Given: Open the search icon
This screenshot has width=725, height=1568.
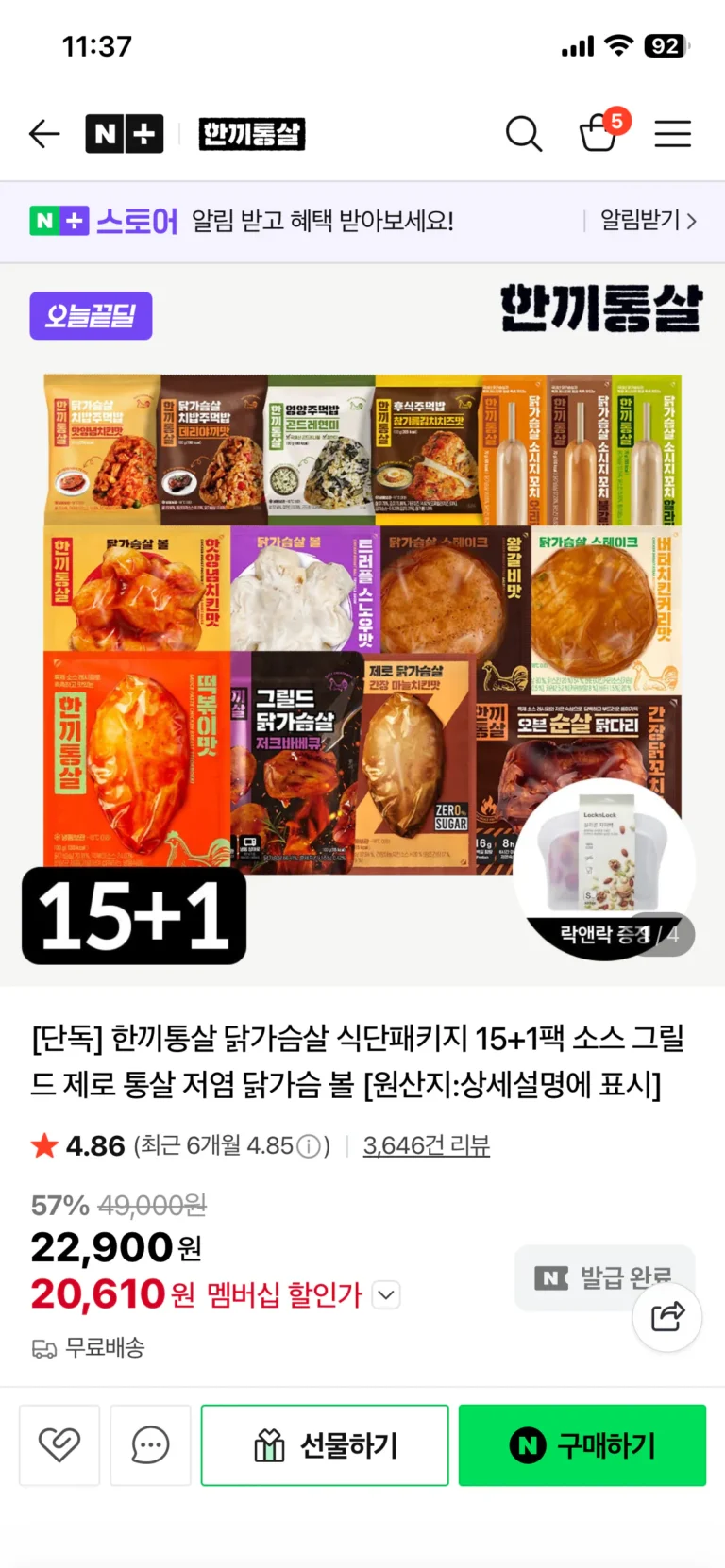Looking at the screenshot, I should tap(523, 134).
